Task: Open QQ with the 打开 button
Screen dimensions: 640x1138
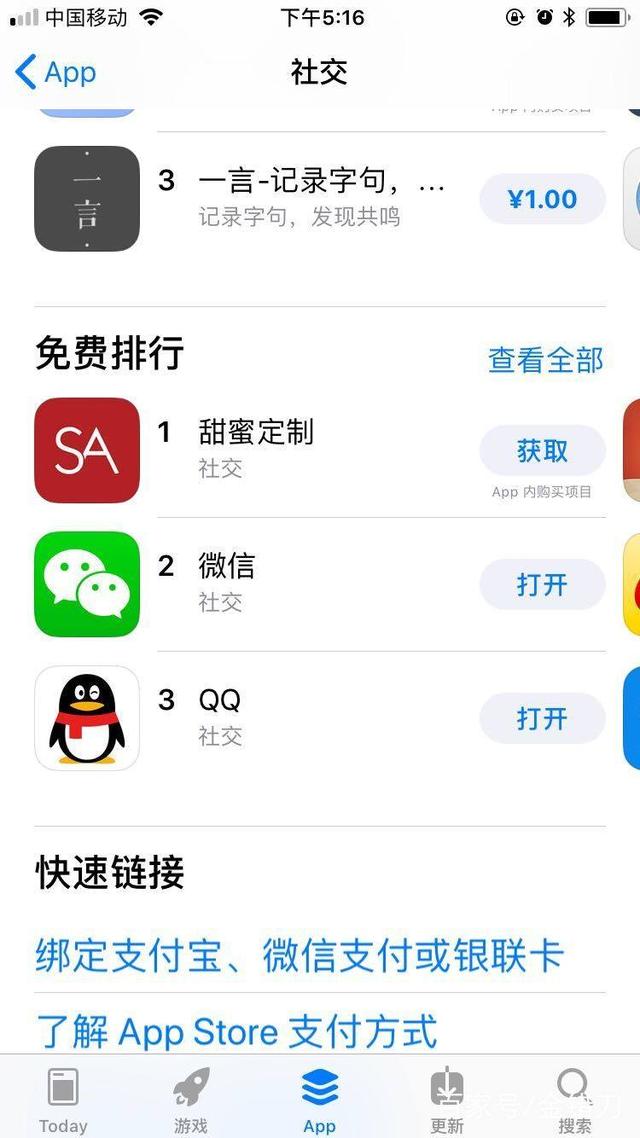Action: (542, 718)
